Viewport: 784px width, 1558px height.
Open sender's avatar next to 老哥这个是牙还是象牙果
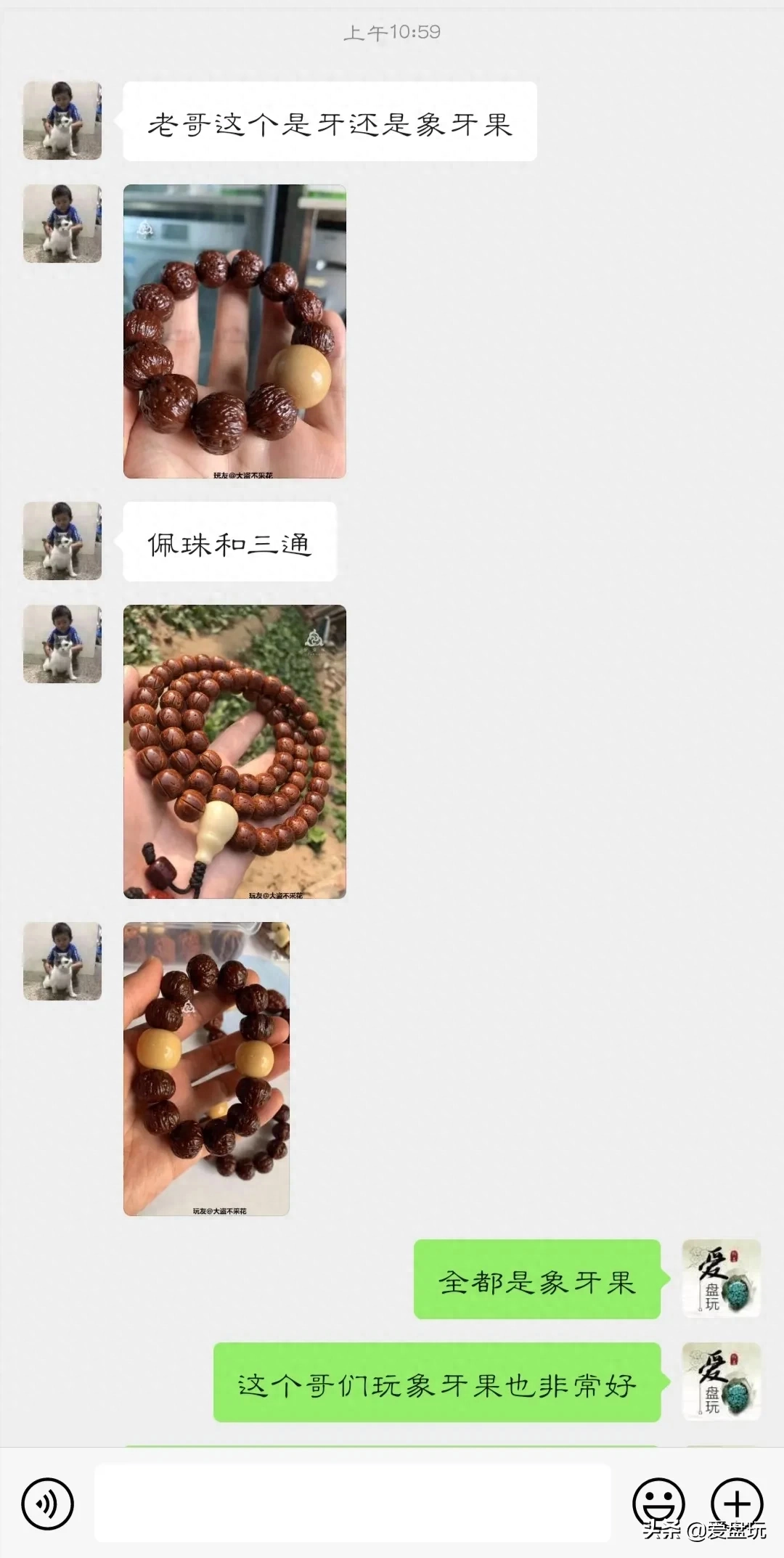click(62, 121)
